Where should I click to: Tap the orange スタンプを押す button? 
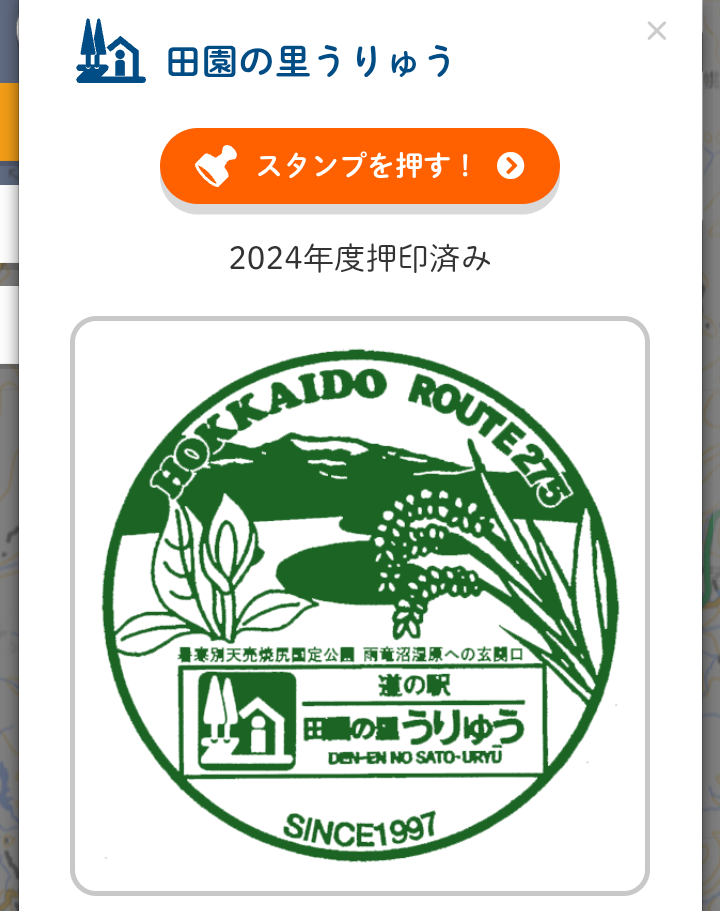360,166
